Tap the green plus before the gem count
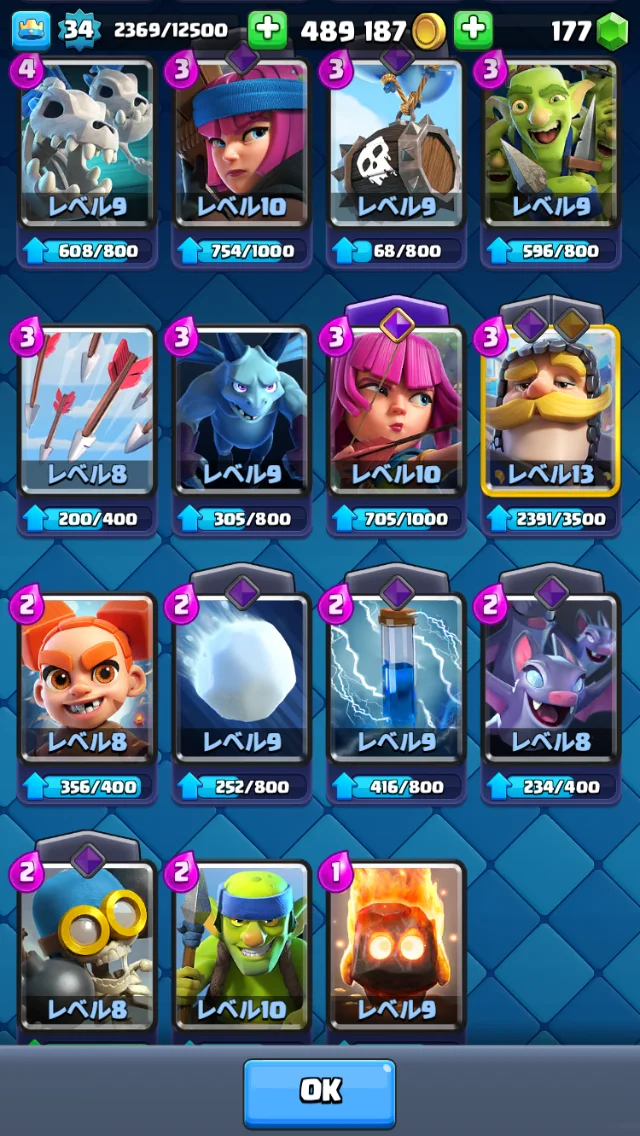The height and width of the screenshot is (1136, 640). (472, 30)
